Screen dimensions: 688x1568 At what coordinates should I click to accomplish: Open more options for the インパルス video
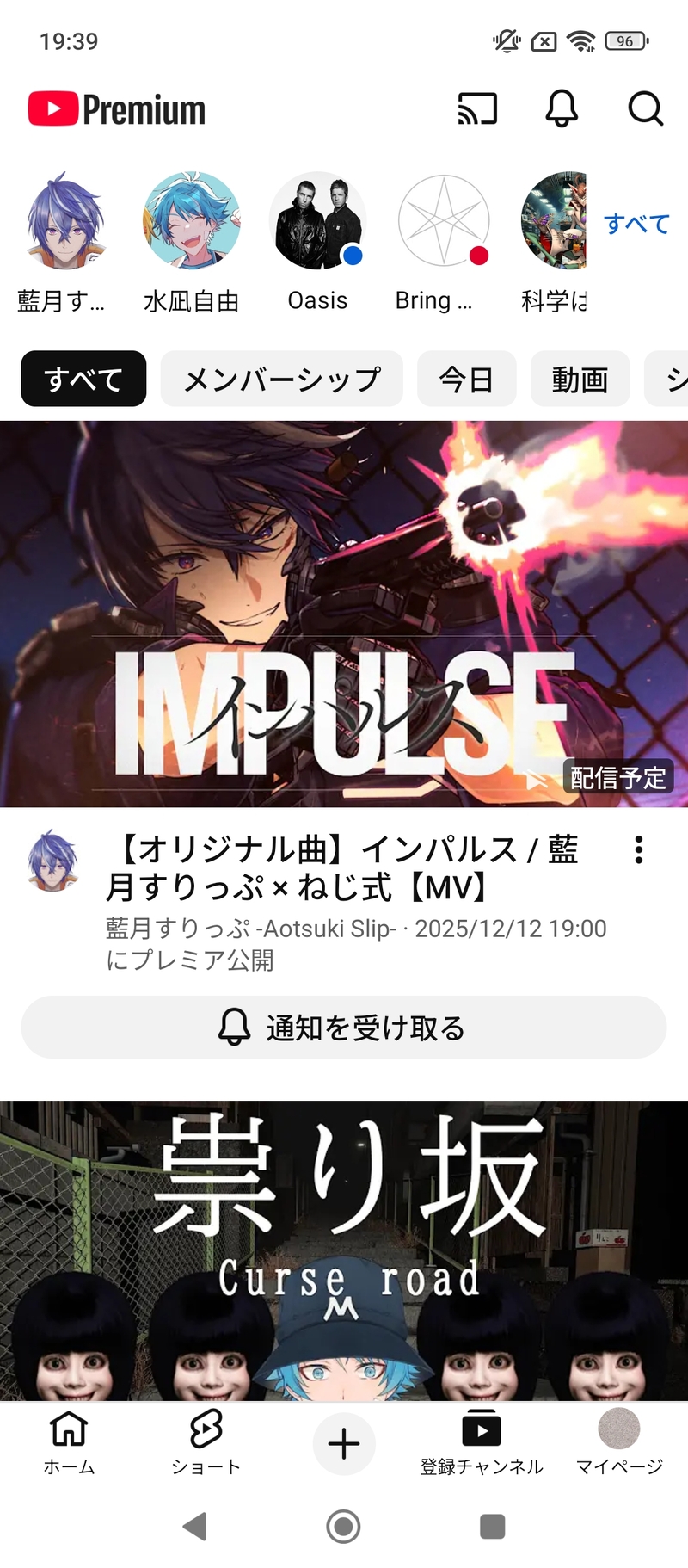(x=638, y=849)
